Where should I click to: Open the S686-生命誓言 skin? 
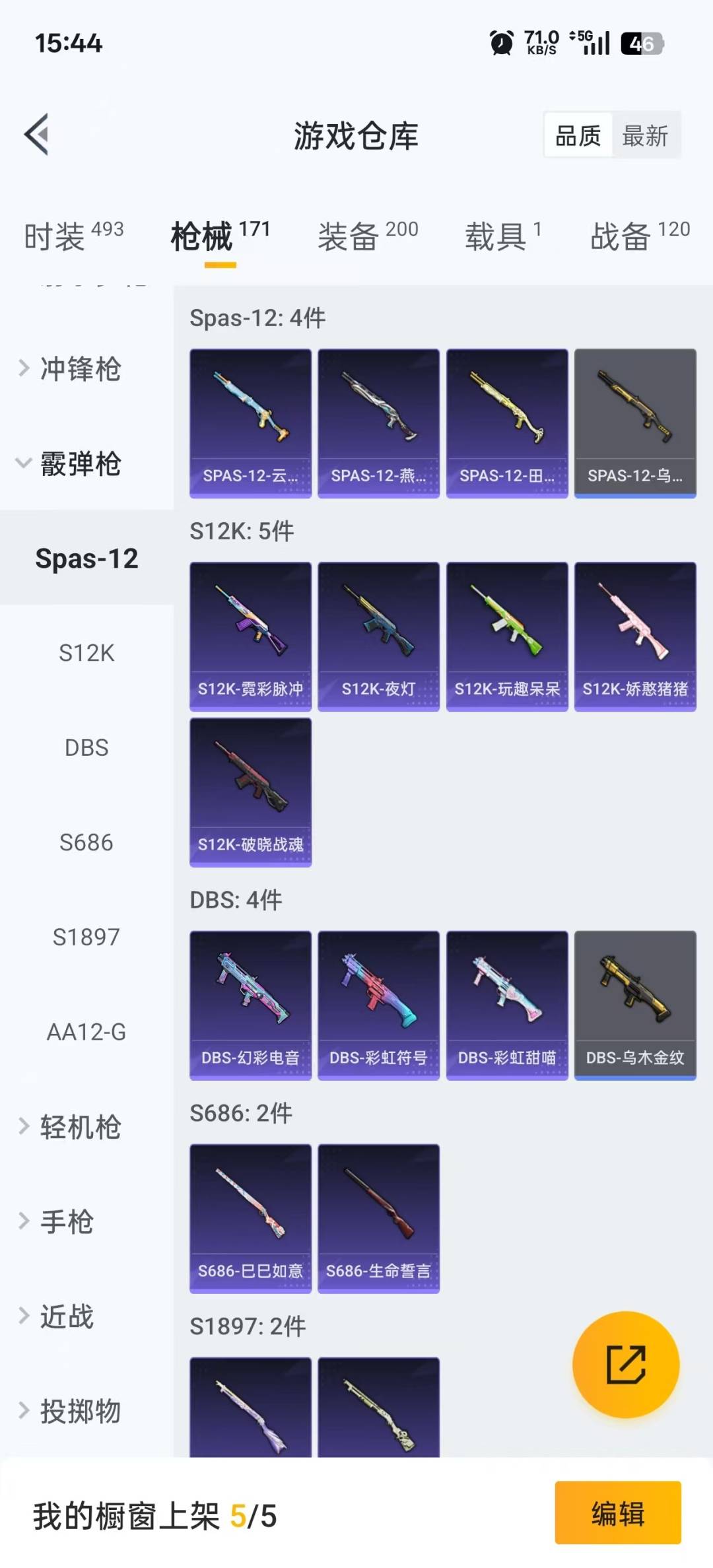(378, 1218)
